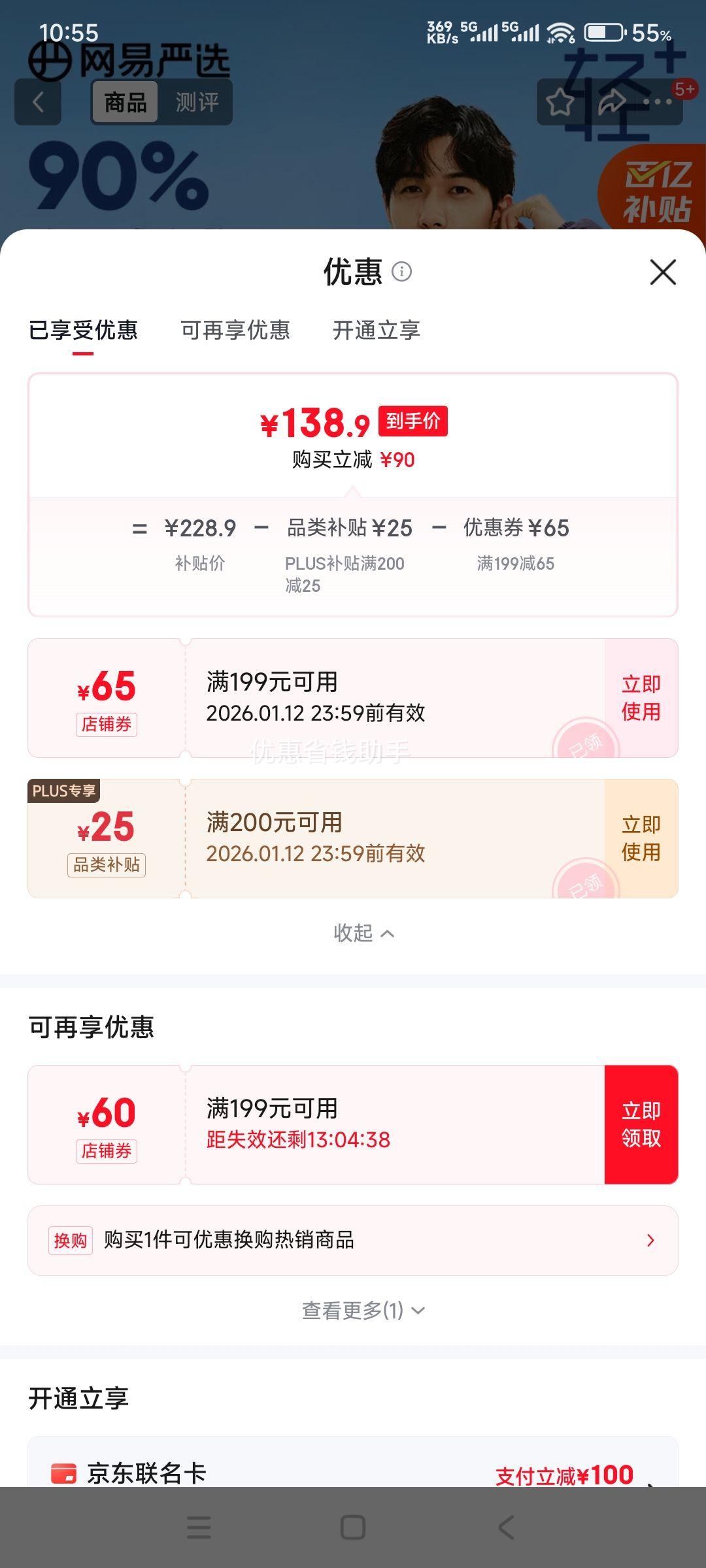Open the 换购 exchange offer chevron
The height and width of the screenshot is (1568, 706).
point(648,1240)
